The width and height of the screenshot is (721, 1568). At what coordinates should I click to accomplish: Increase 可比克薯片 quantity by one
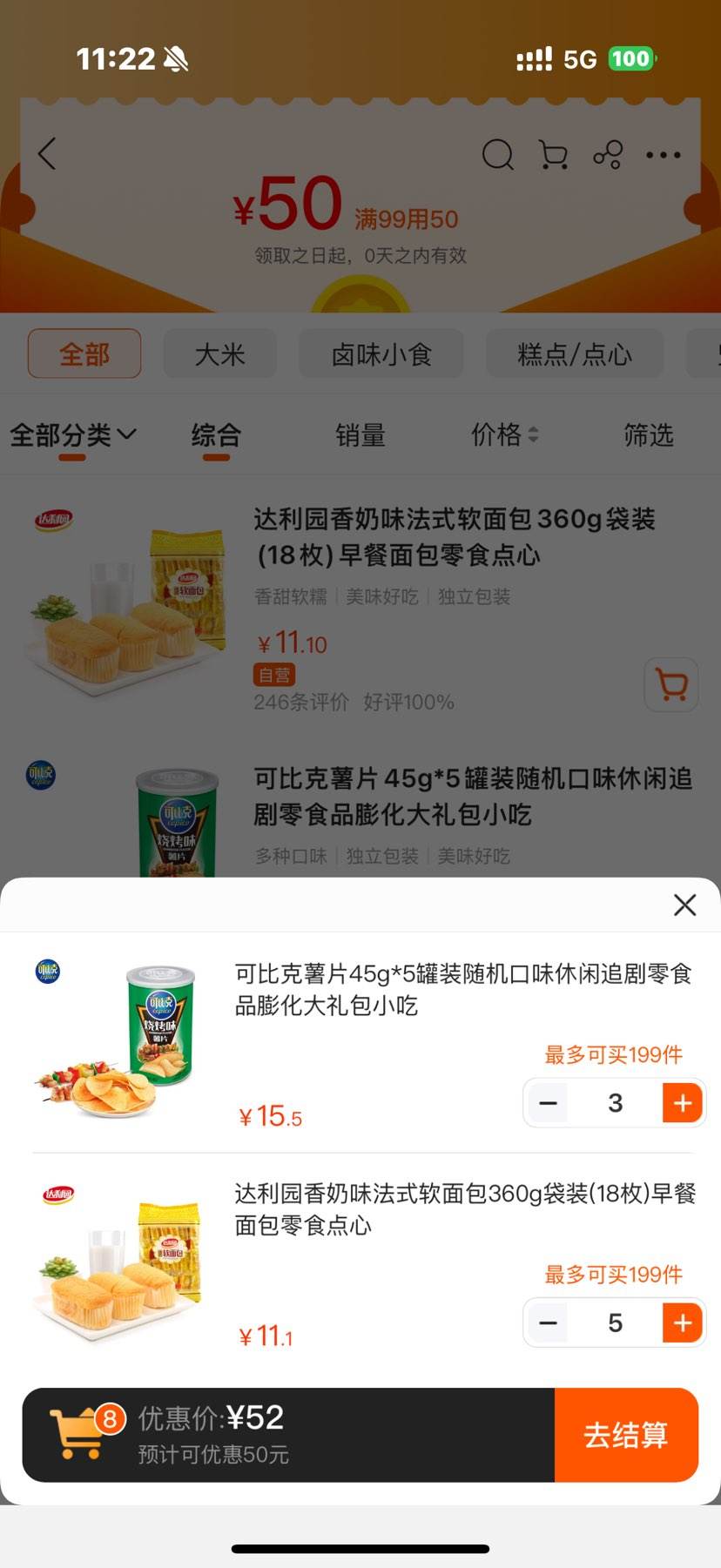682,1103
